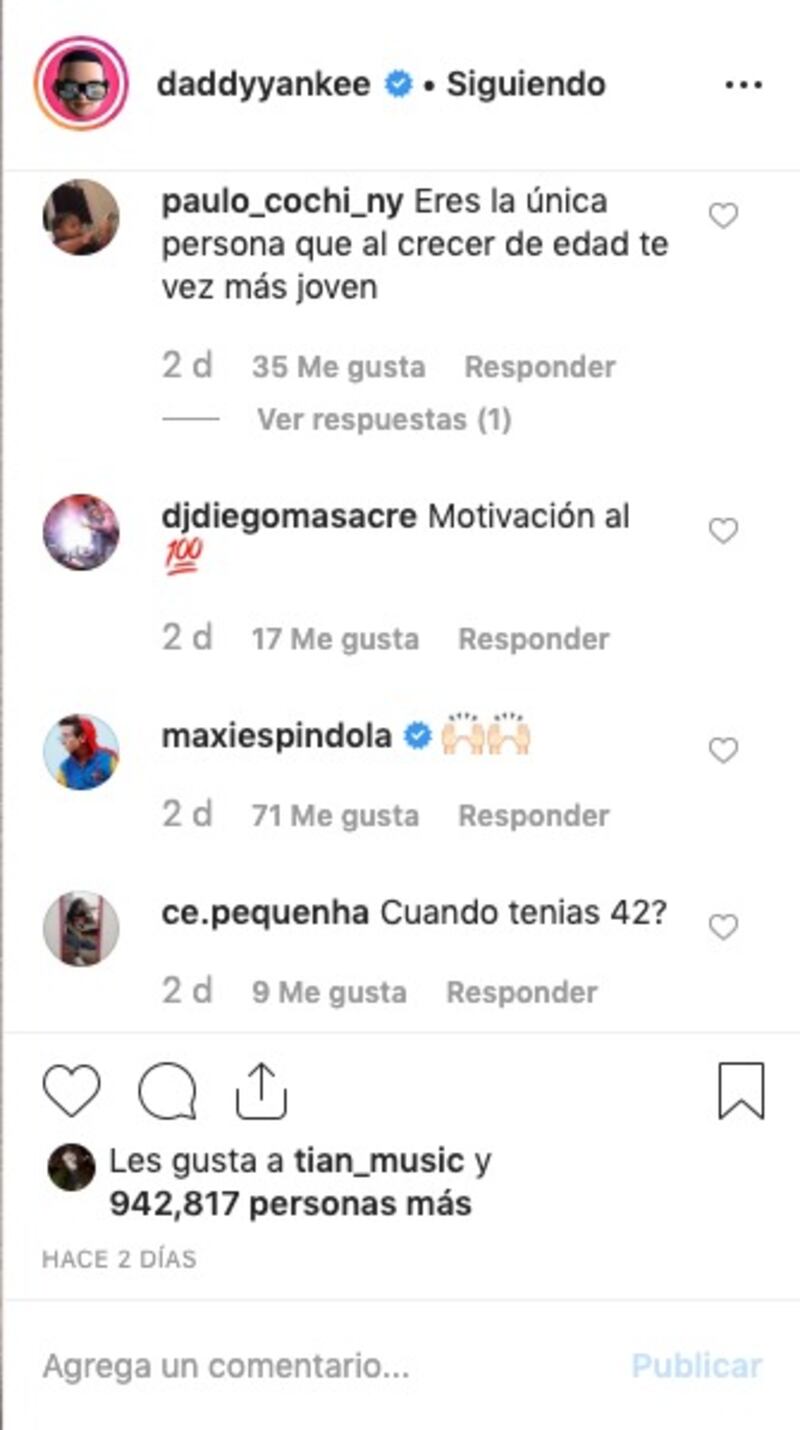Open maxiespindola's profile
Viewport: 800px width, 1430px height.
pyautogui.click(x=276, y=737)
